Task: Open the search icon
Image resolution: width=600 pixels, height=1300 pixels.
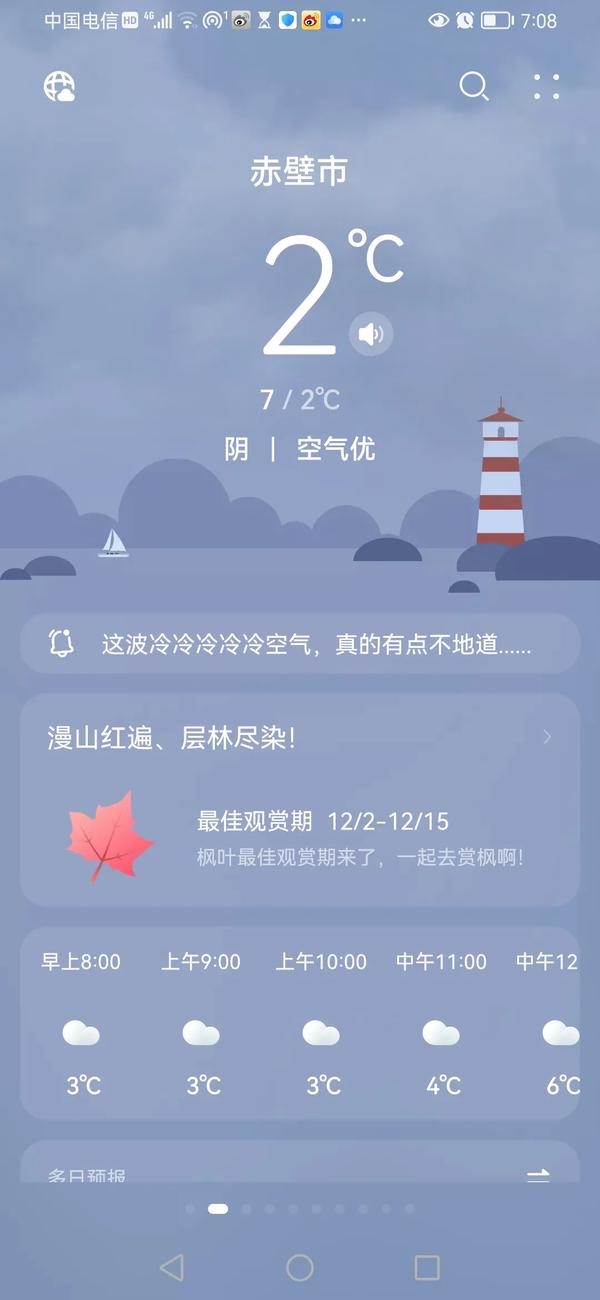Action: [473, 87]
